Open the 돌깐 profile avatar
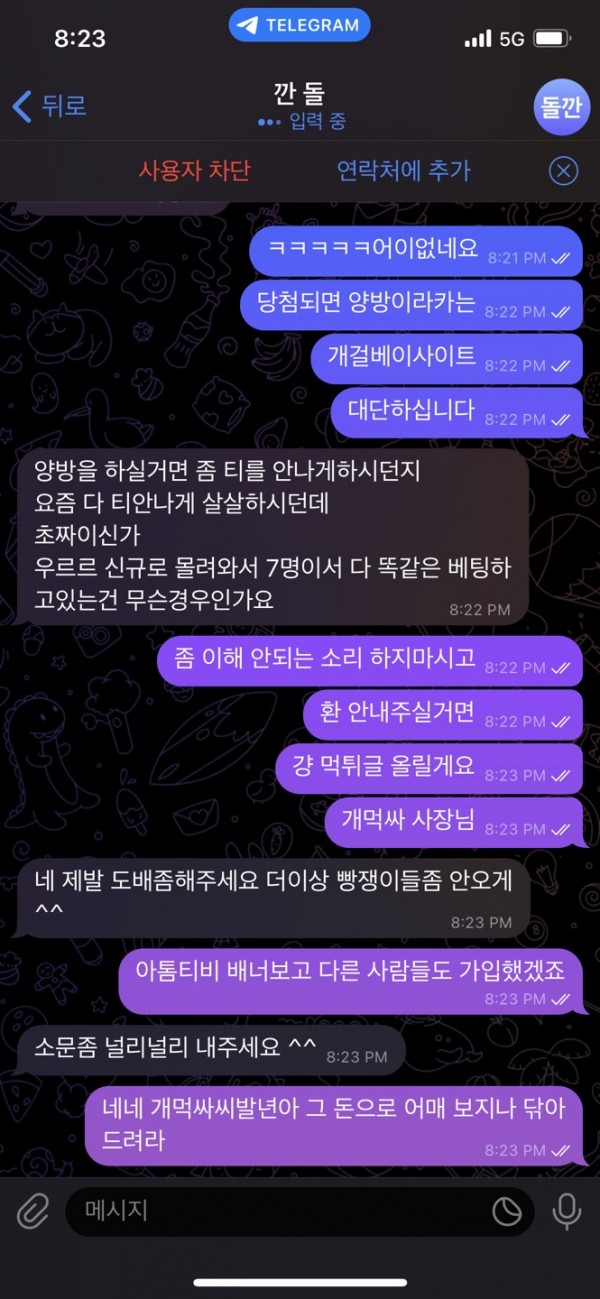Screen dimensions: 600x1299 (x=561, y=107)
